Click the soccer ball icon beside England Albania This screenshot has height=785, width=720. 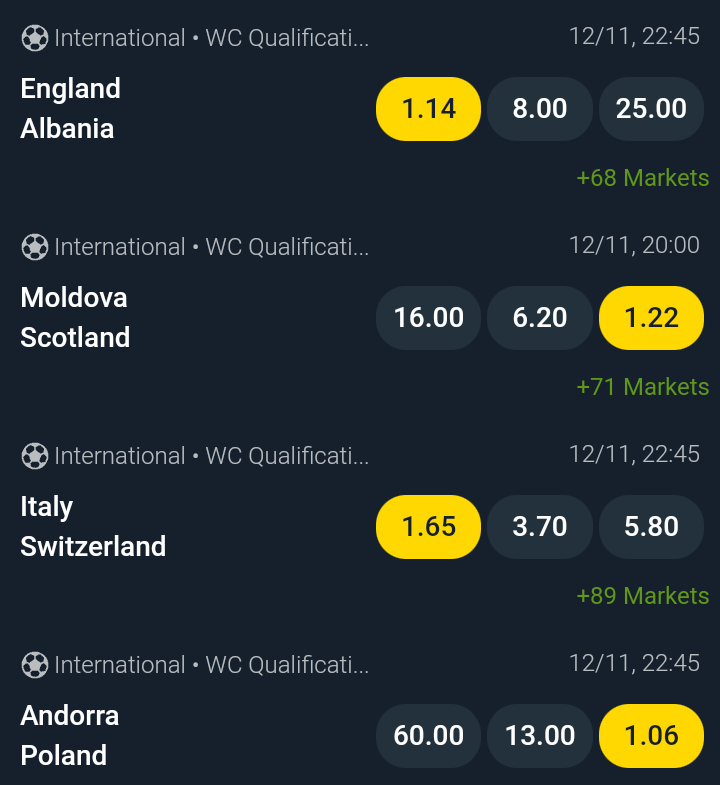point(35,37)
